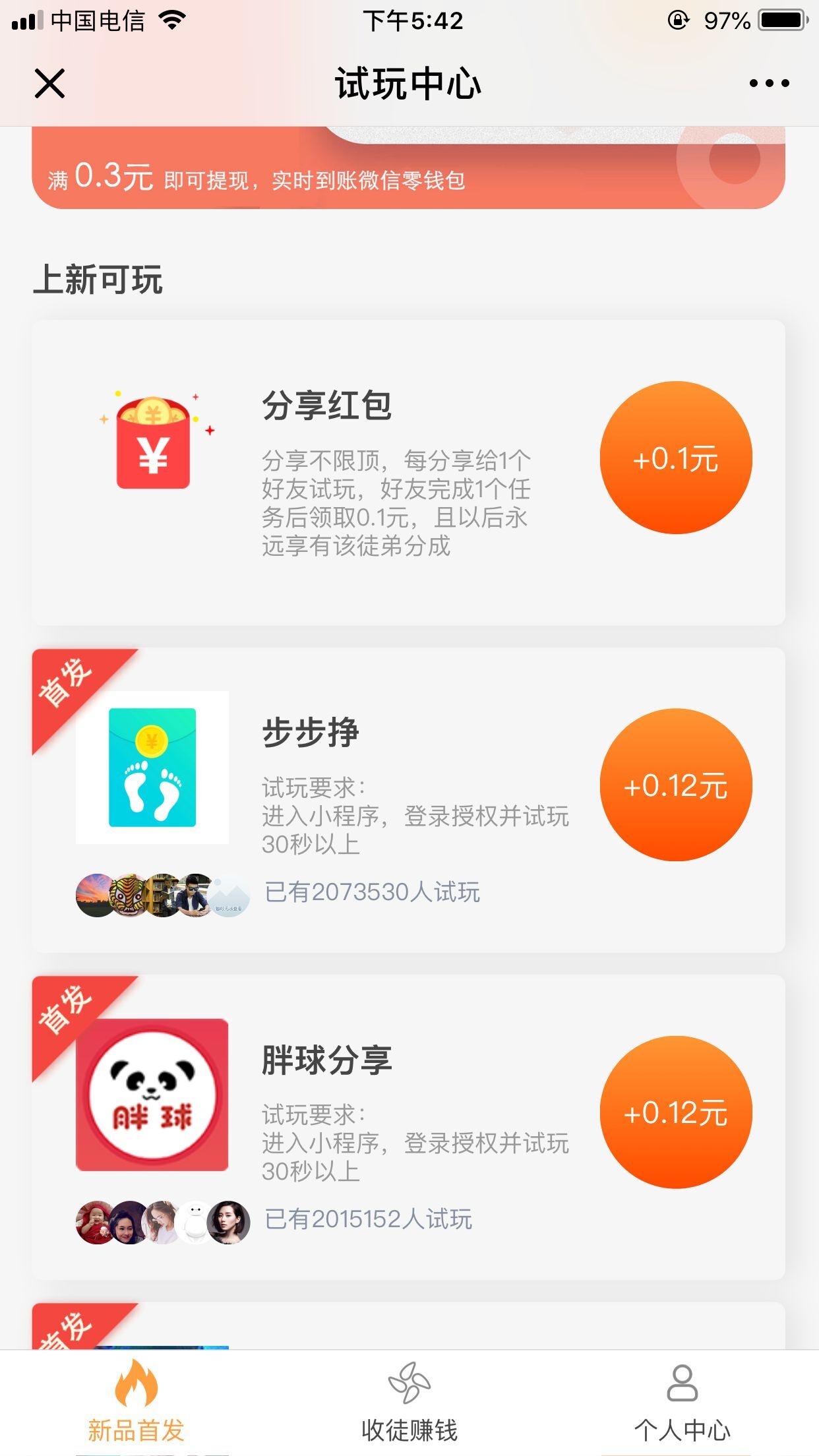Close the 试玩中心 mini program
Image resolution: width=819 pixels, height=1456 pixels.
pyautogui.click(x=49, y=84)
